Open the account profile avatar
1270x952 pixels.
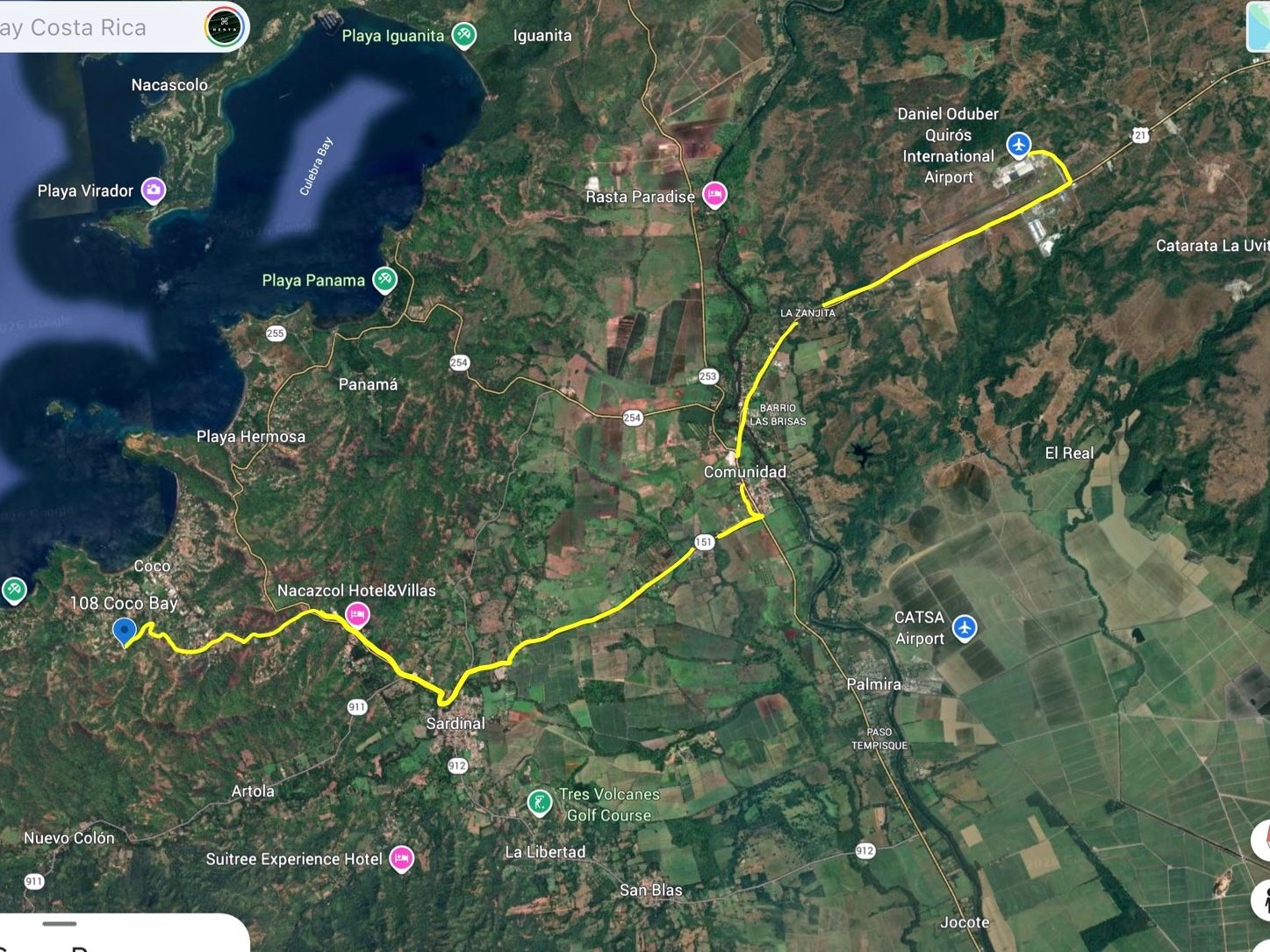pos(223,27)
